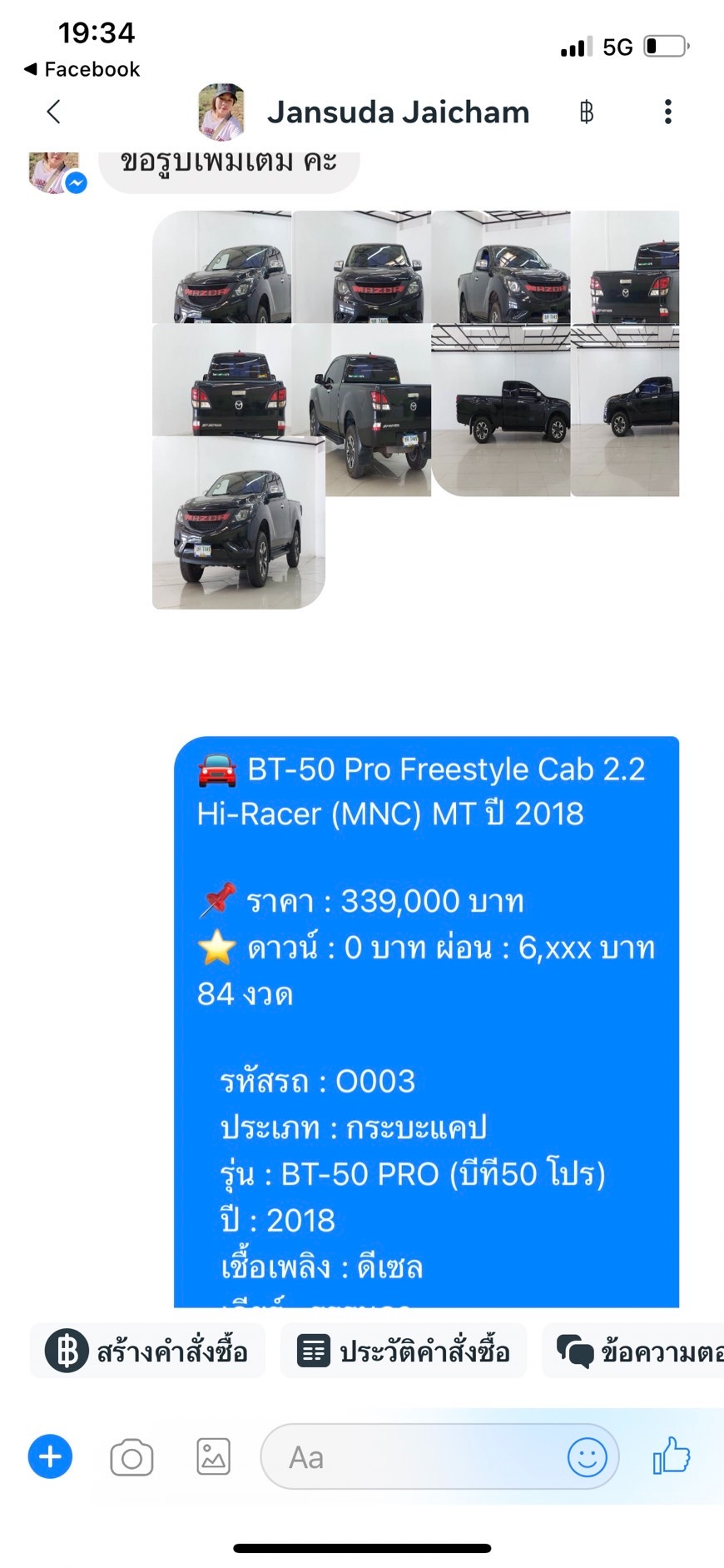This screenshot has height=1568, width=724.
Task: Tap the baht payment icon
Action: click(x=586, y=112)
